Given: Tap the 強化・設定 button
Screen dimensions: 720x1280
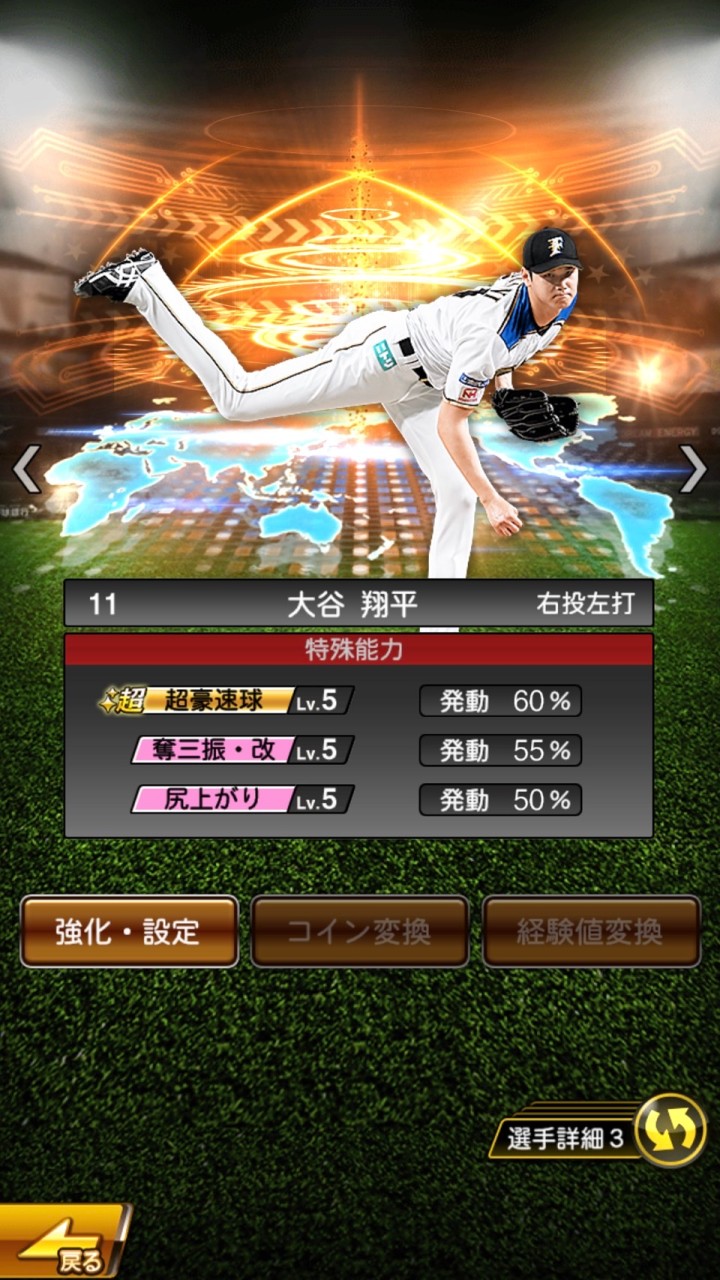Looking at the screenshot, I should coord(129,932).
